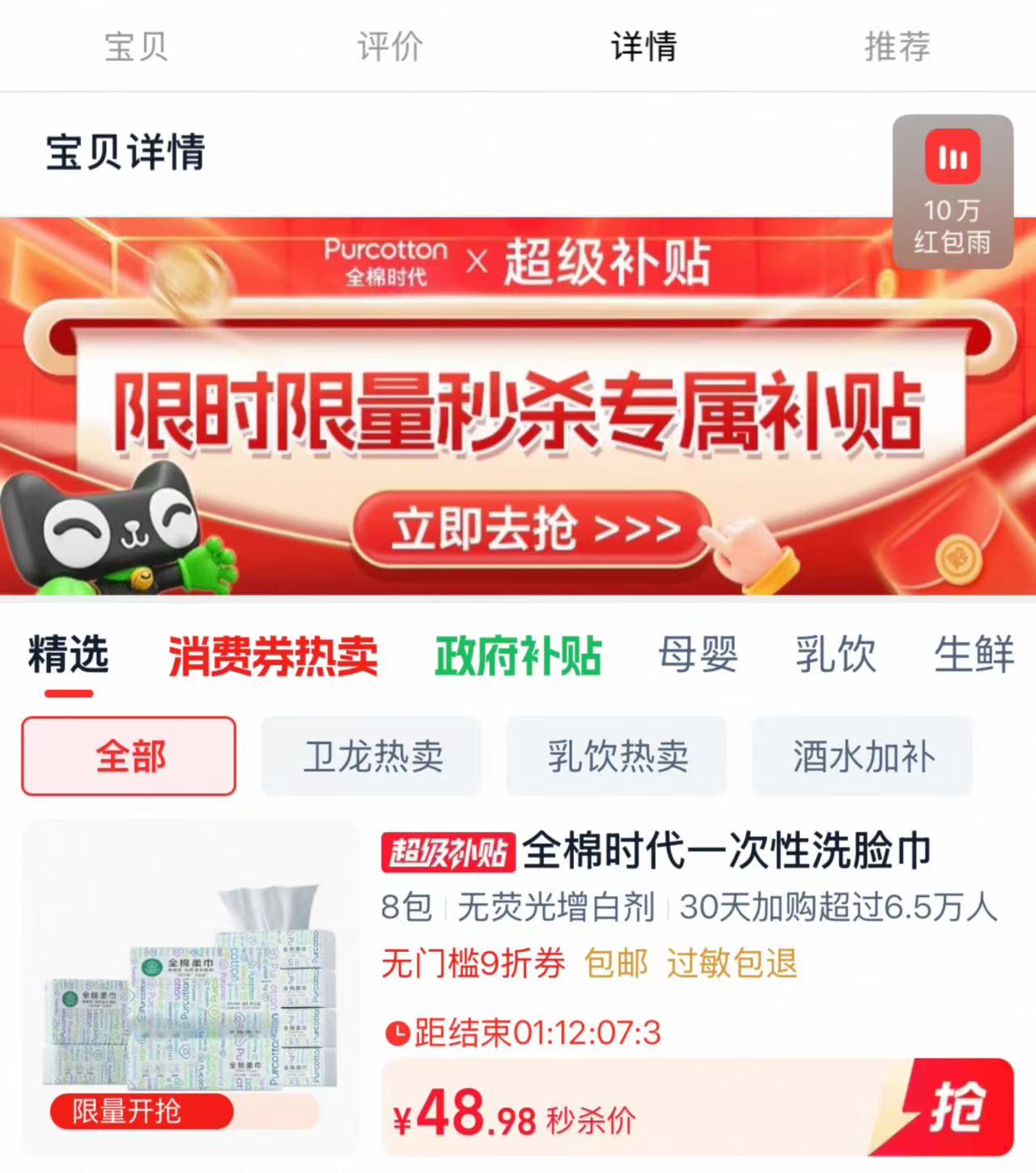Switch to the 消费券热卖 category
This screenshot has width=1036, height=1173.
271,656
